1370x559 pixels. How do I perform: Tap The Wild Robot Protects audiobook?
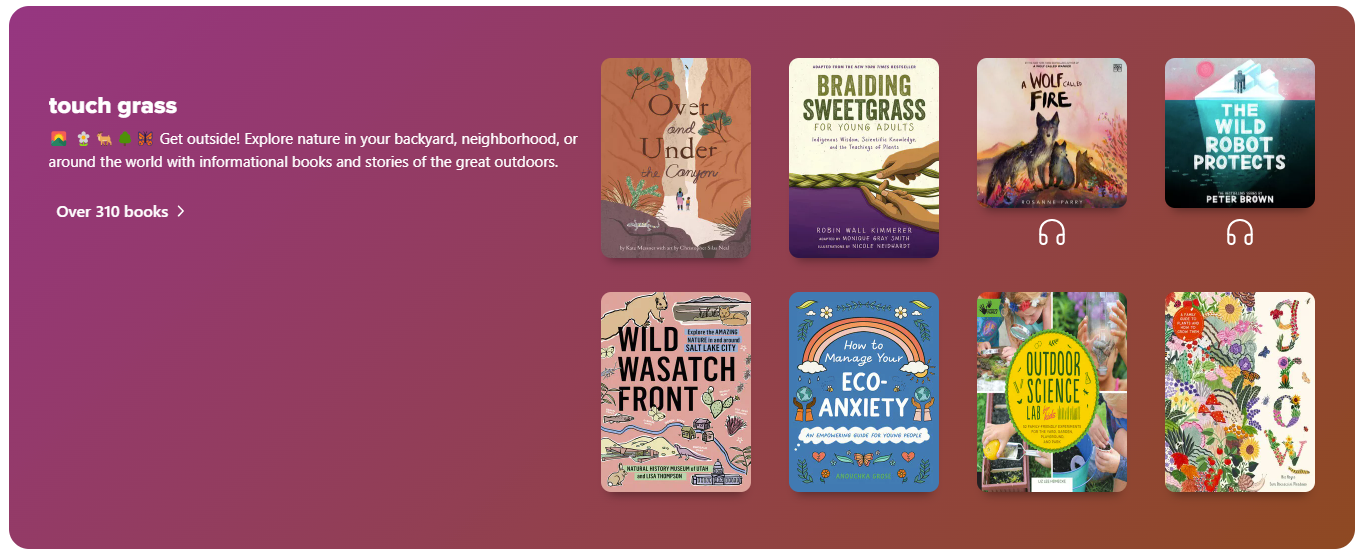click(1239, 133)
